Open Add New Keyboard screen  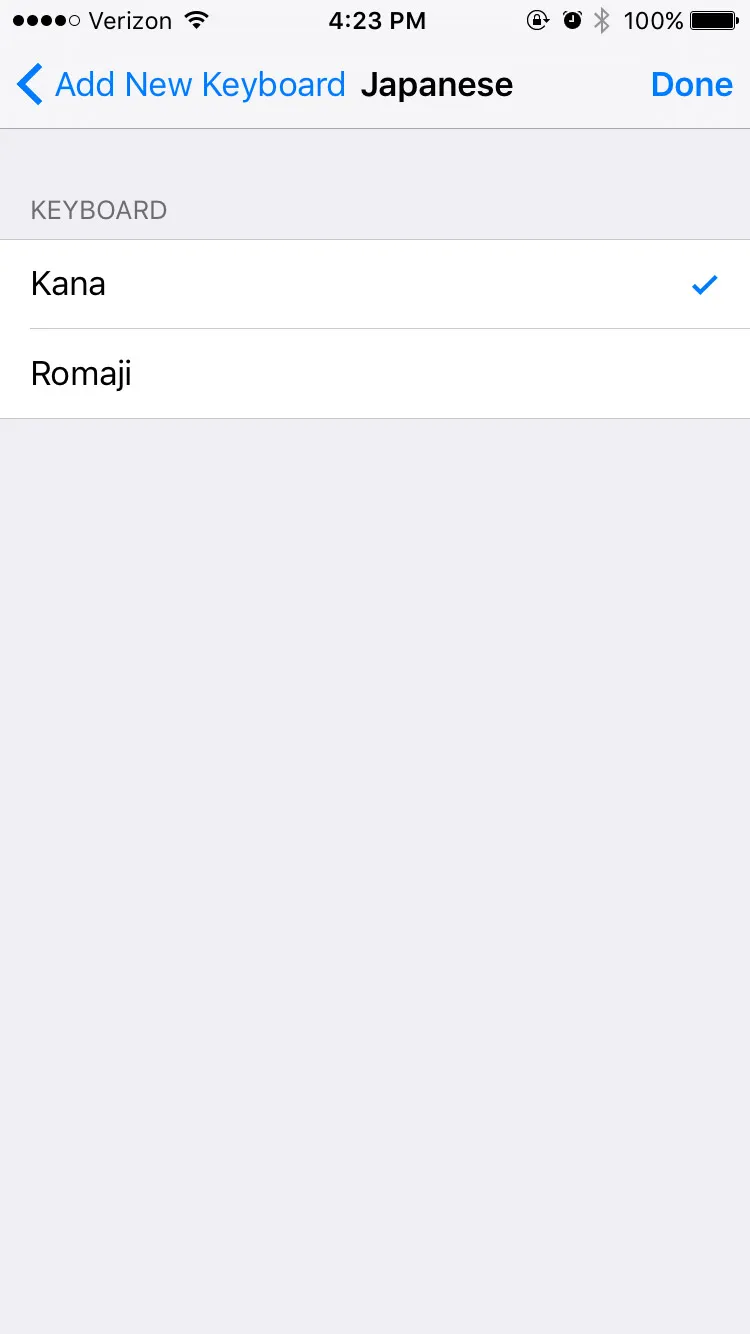coord(199,84)
